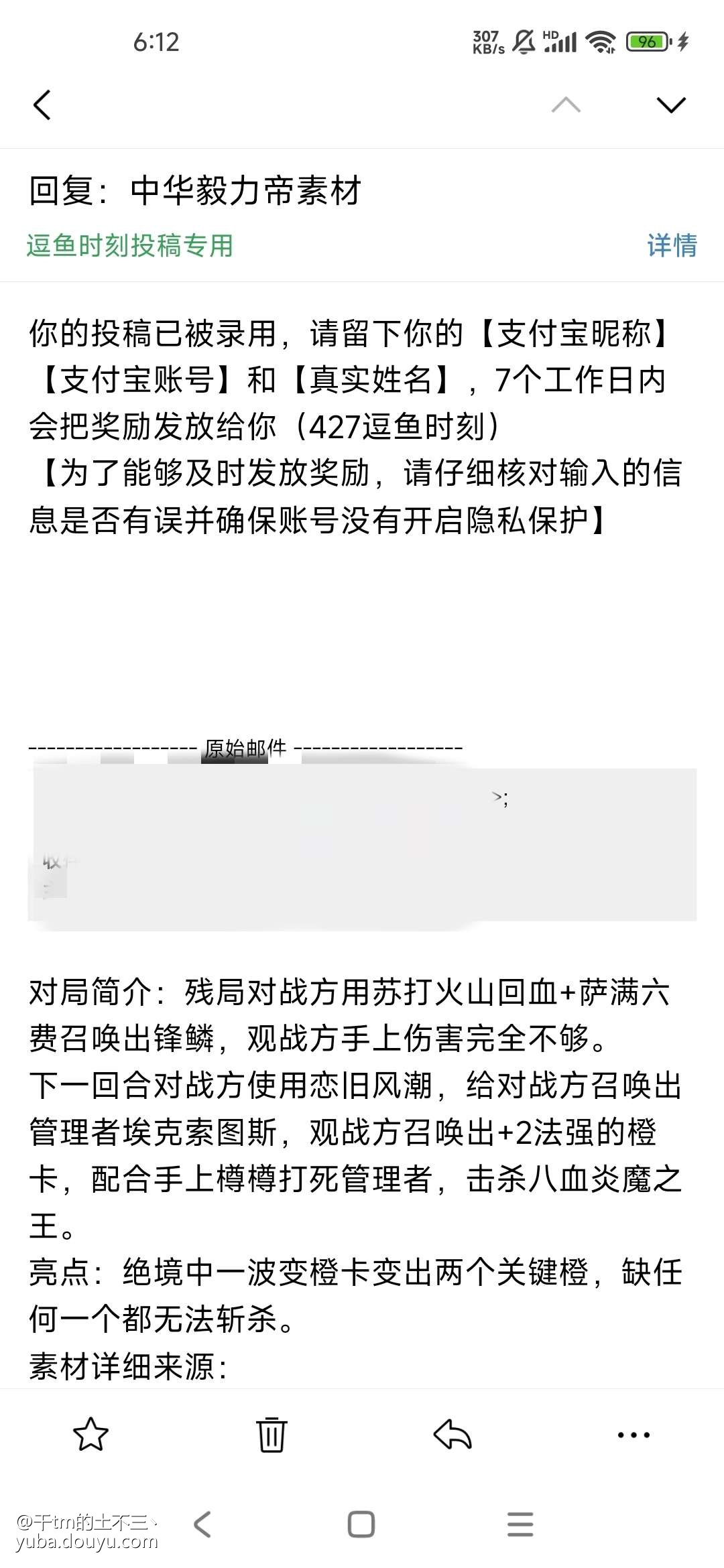This screenshot has width=724, height=1568.
Task: Open the more options menu
Action: pyautogui.click(x=633, y=1435)
